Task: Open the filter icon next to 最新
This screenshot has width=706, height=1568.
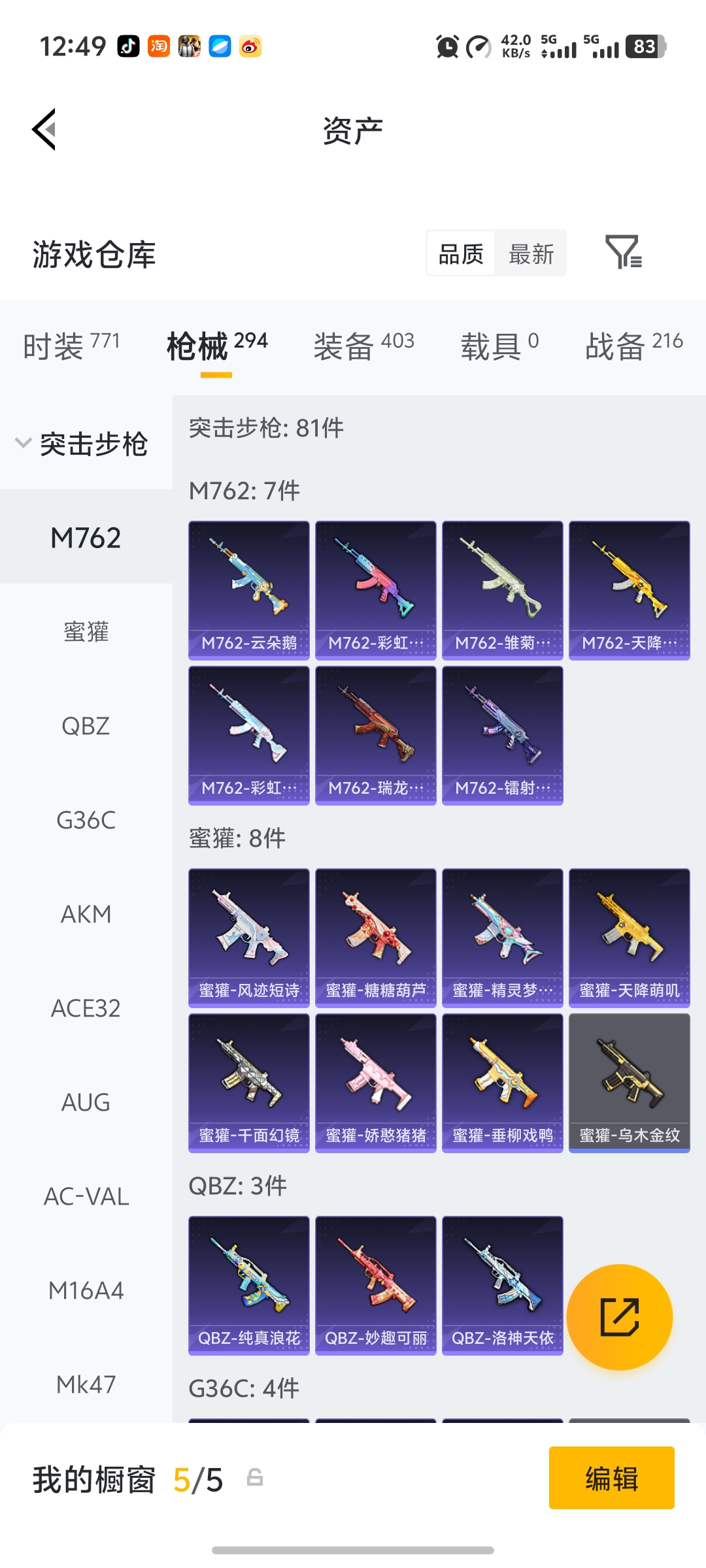Action: coord(623,253)
